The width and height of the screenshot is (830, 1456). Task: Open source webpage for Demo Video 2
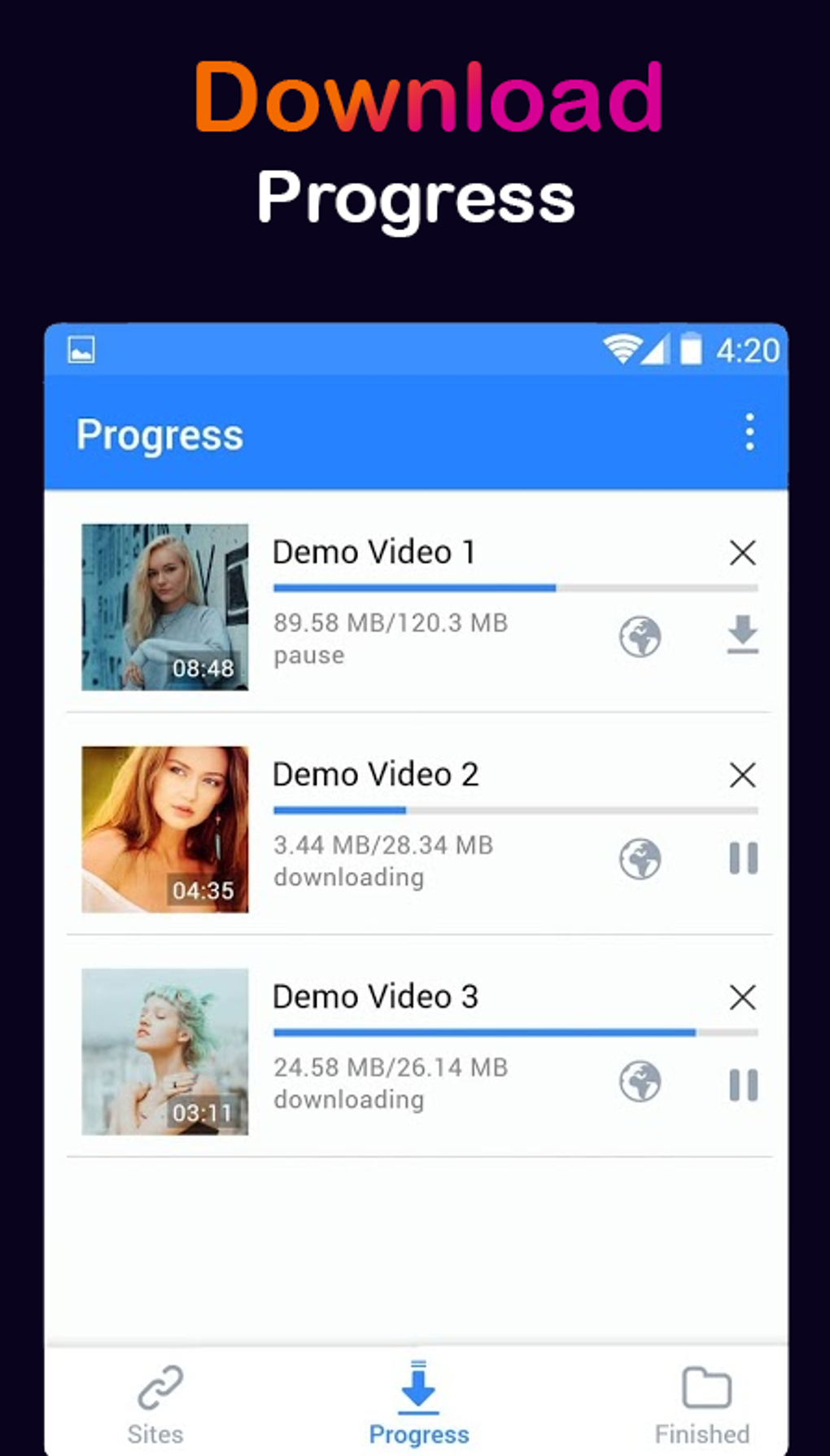640,859
